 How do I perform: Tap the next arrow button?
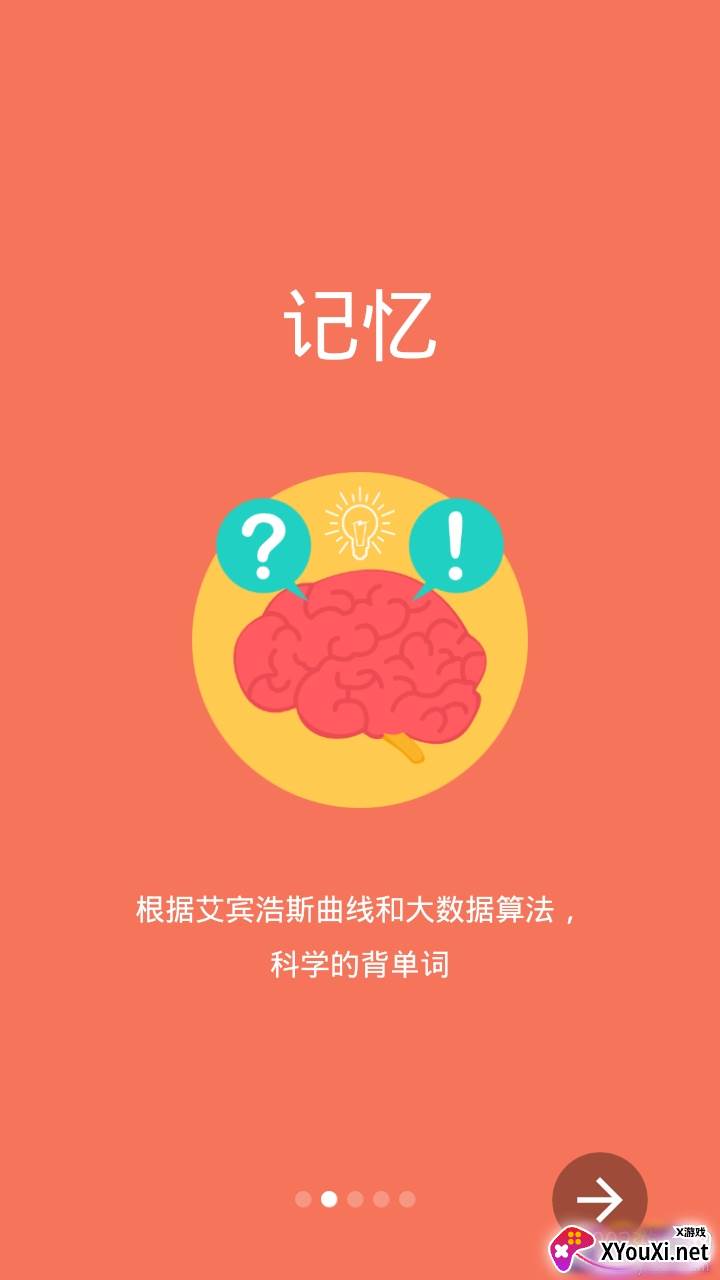point(600,1199)
